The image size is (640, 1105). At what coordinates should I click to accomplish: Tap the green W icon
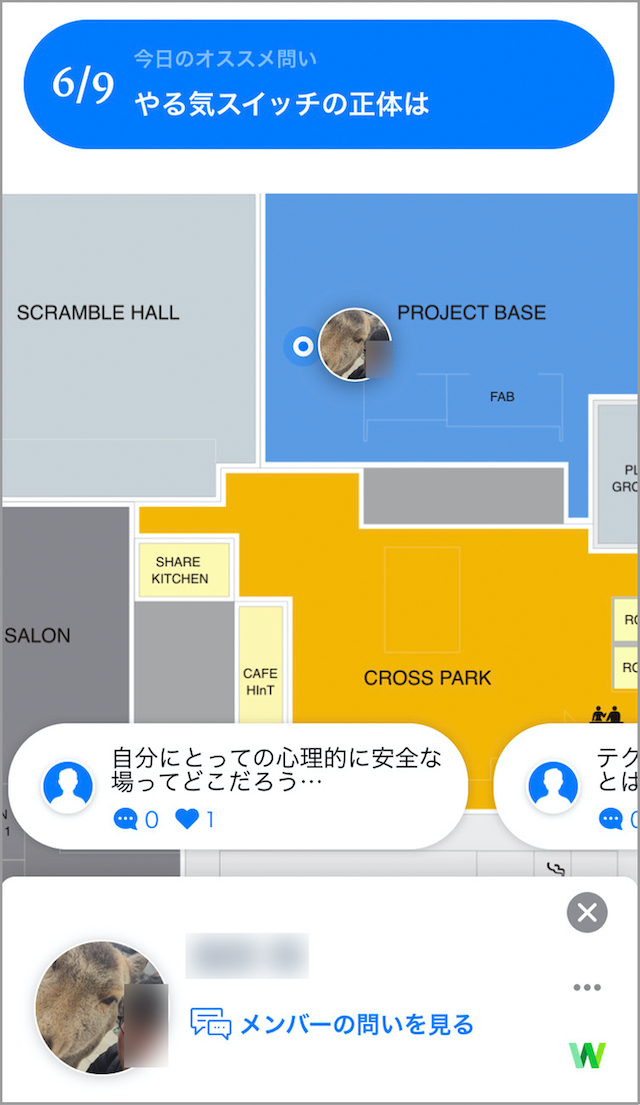point(587,1055)
